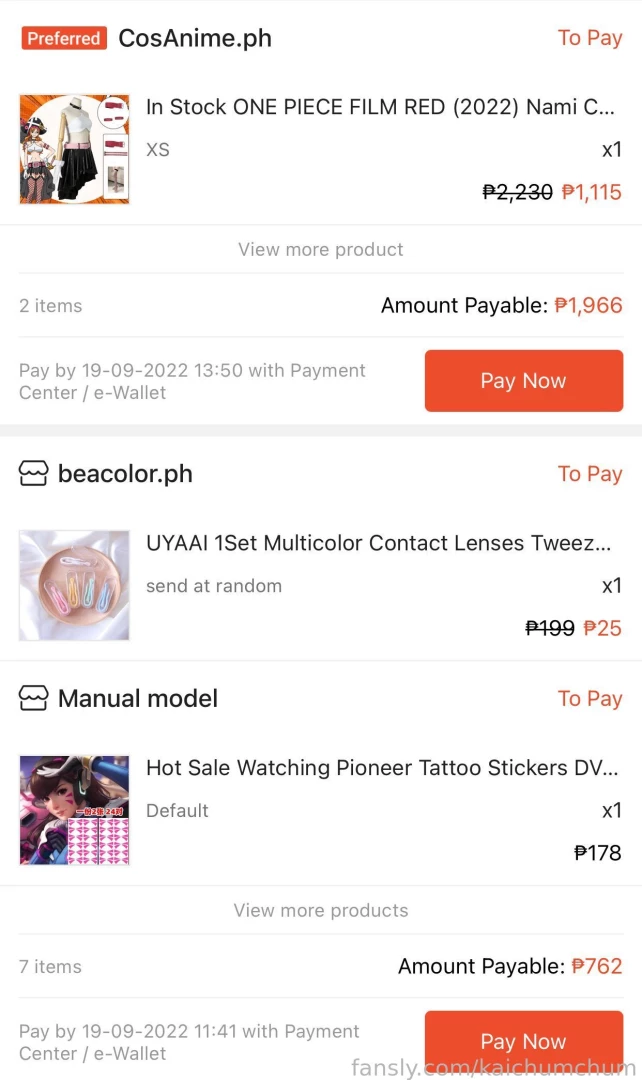The height and width of the screenshot is (1080, 642).
Task: Expand View more product in CosAnime.ph order
Action: 321,249
